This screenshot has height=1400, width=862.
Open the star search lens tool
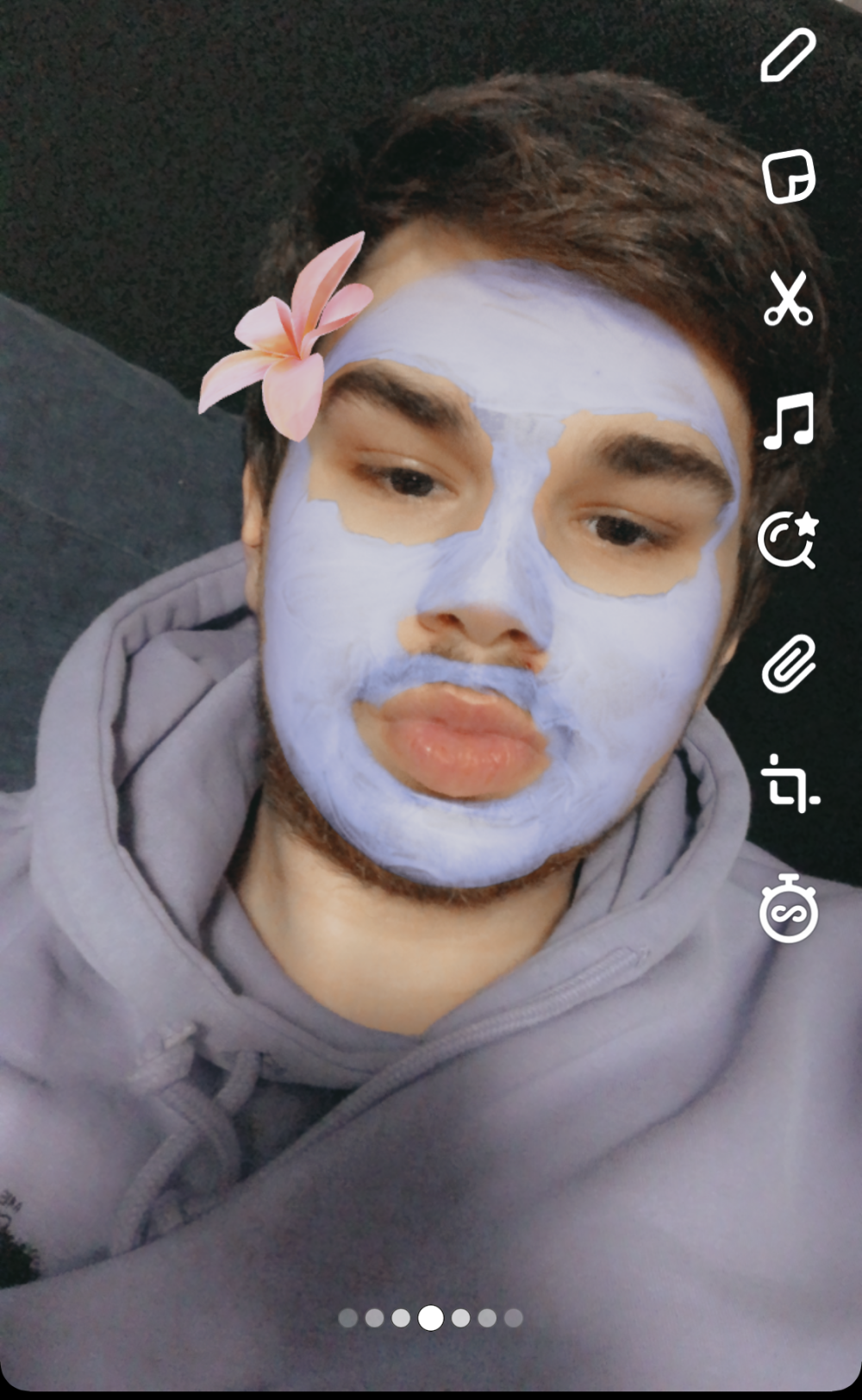pyautogui.click(x=788, y=541)
